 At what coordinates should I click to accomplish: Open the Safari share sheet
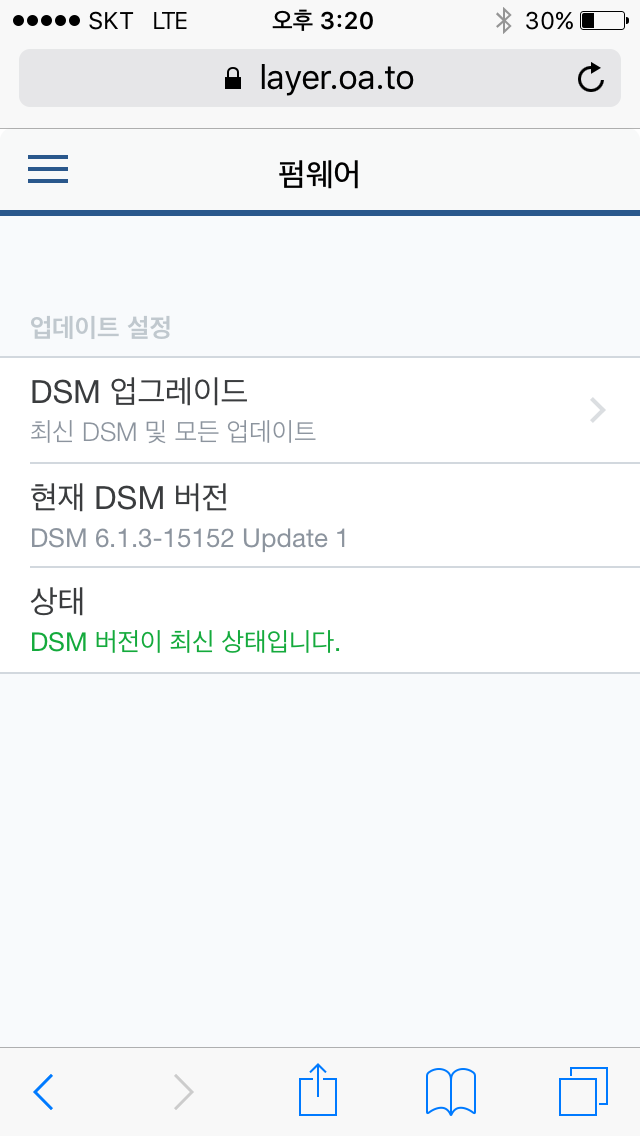(318, 1089)
